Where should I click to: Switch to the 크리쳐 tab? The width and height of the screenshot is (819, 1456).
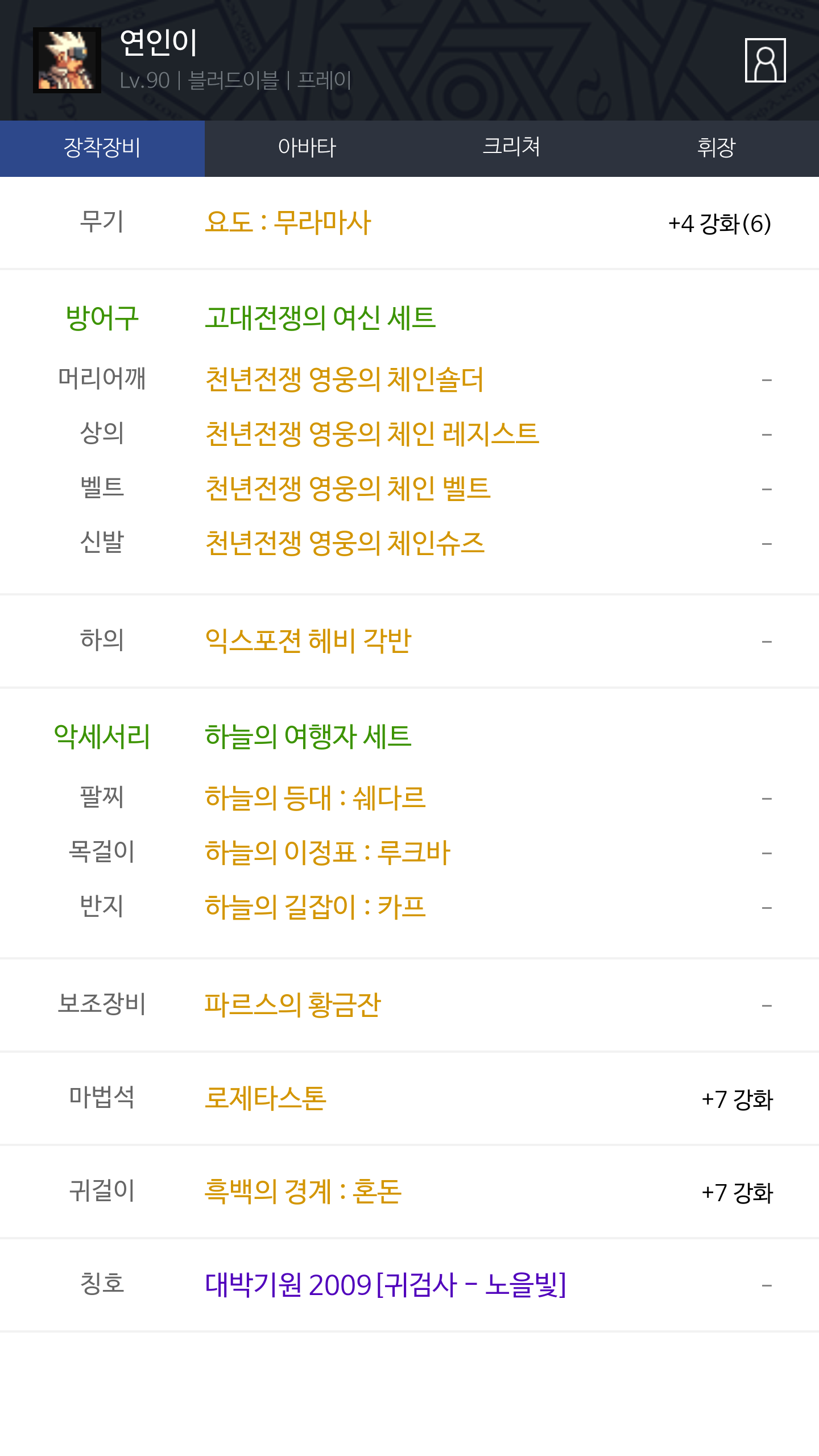tap(512, 148)
